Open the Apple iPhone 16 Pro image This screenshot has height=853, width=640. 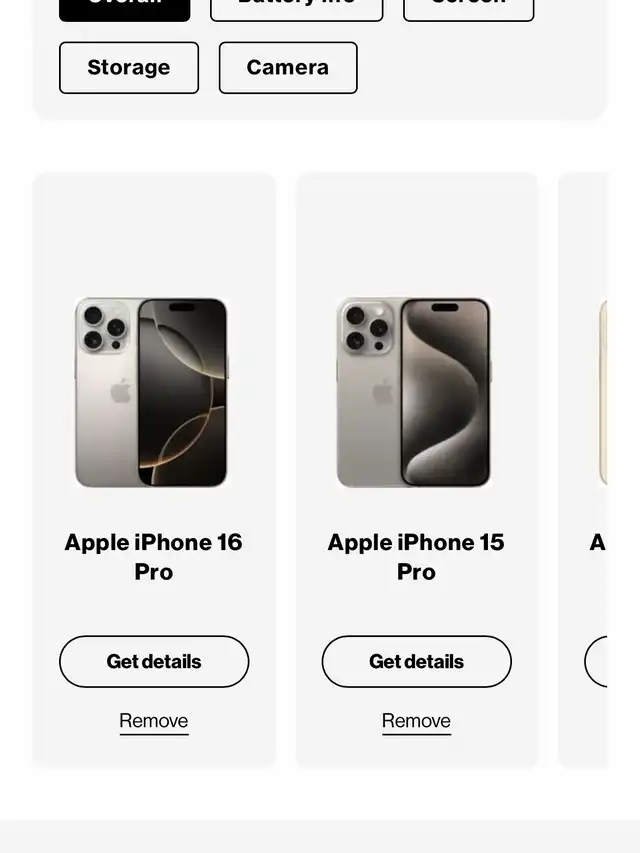pyautogui.click(x=152, y=392)
